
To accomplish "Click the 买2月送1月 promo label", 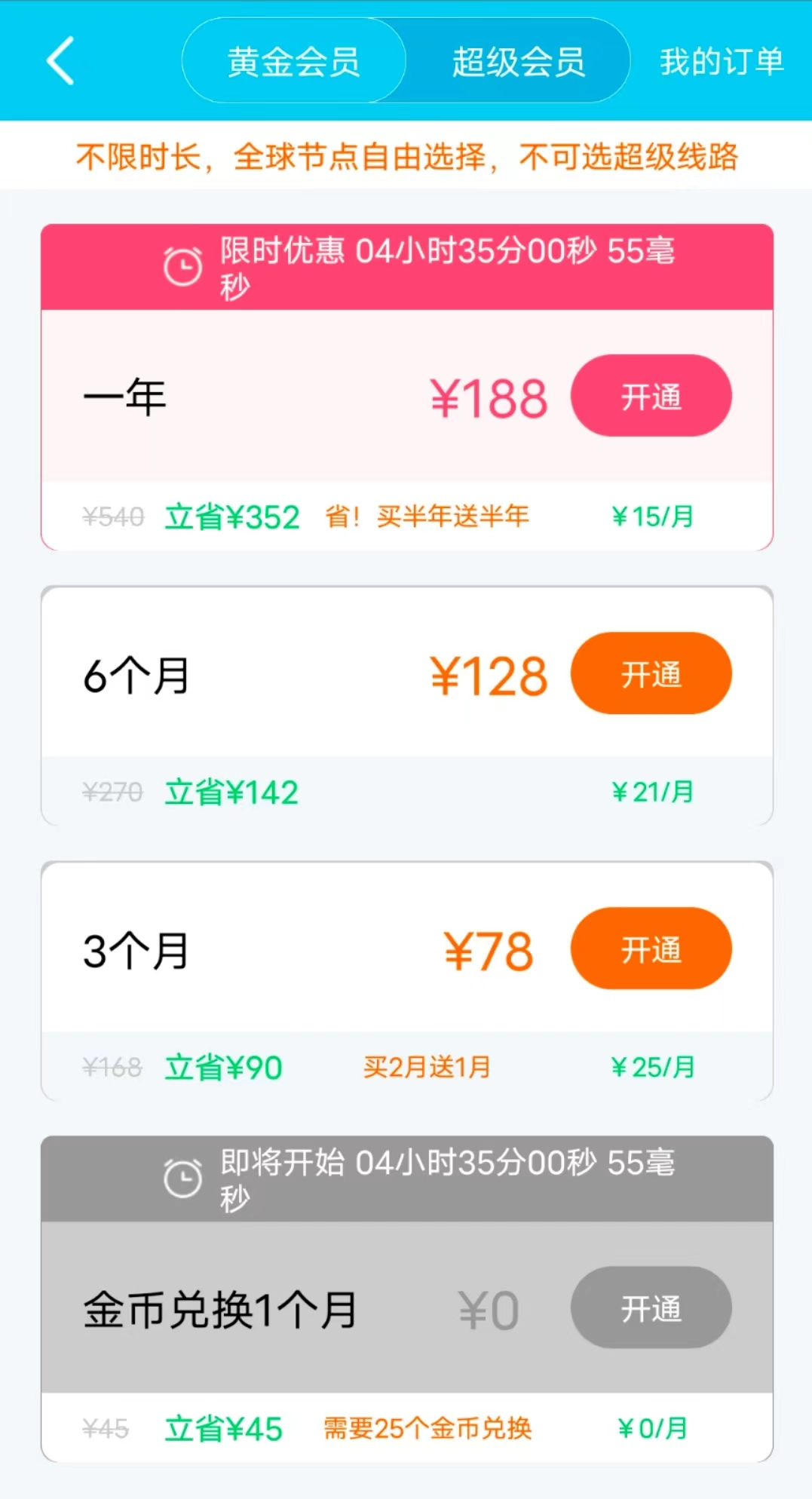I will 424,1066.
